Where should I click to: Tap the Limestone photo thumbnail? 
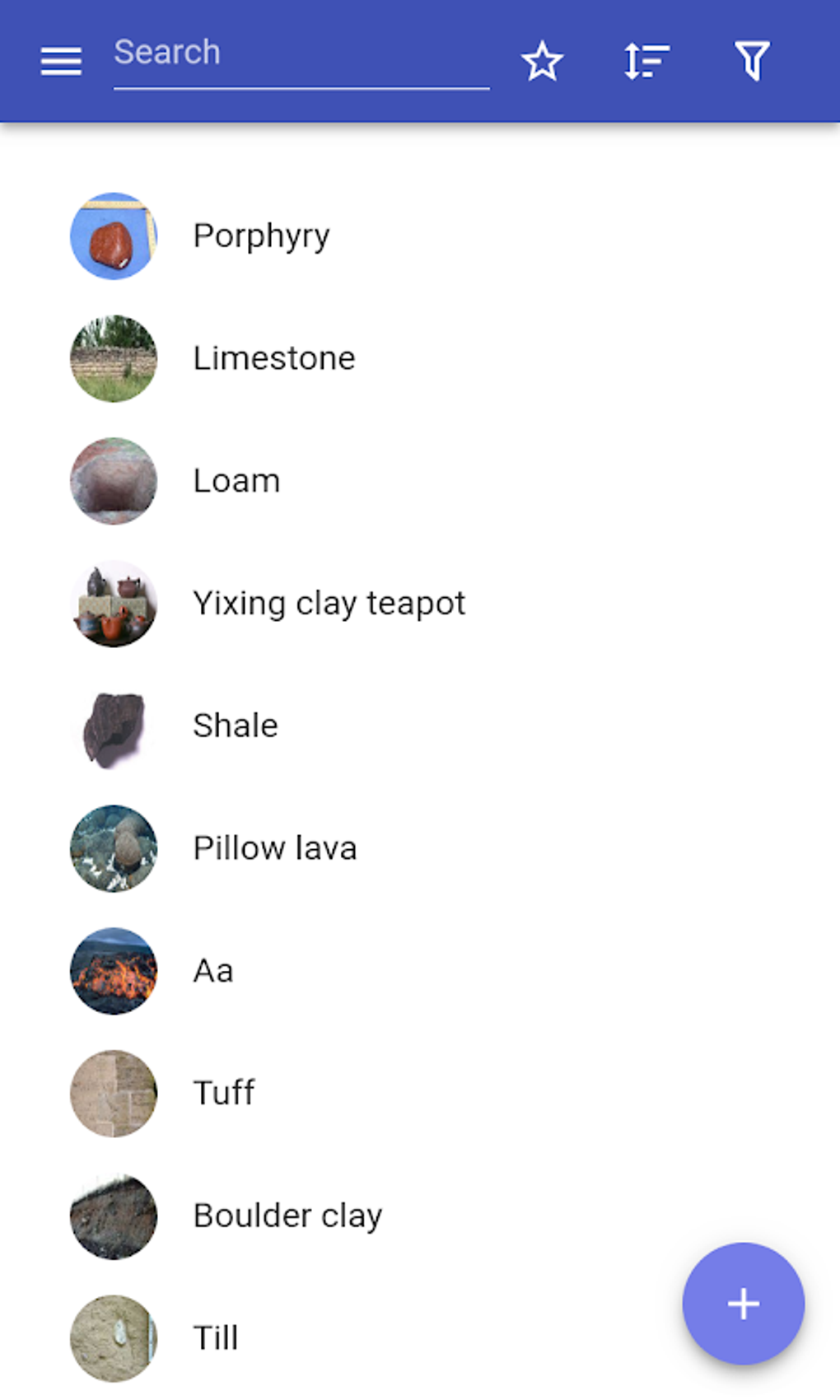click(x=113, y=359)
